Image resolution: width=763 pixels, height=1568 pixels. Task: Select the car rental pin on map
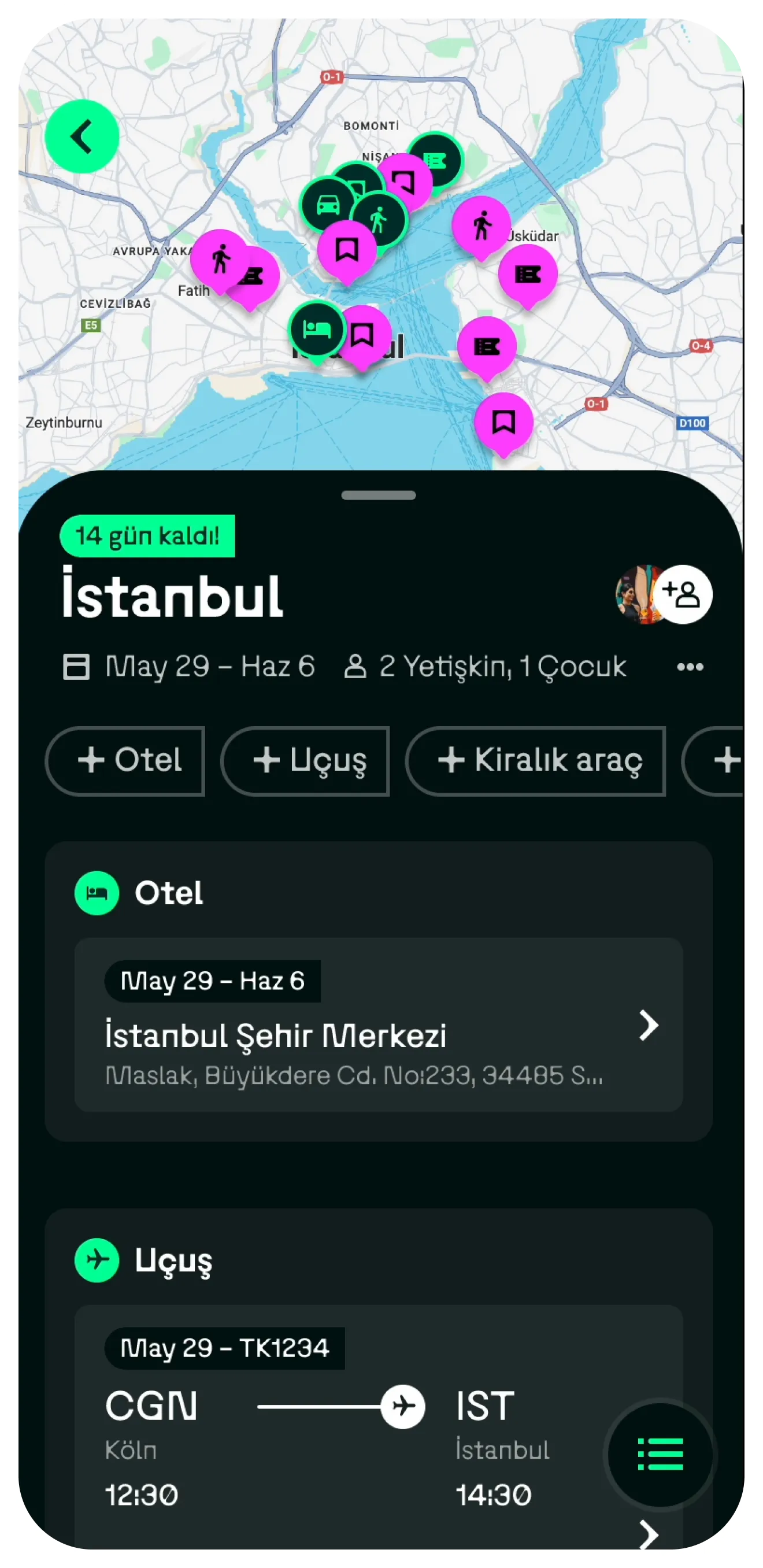328,205
